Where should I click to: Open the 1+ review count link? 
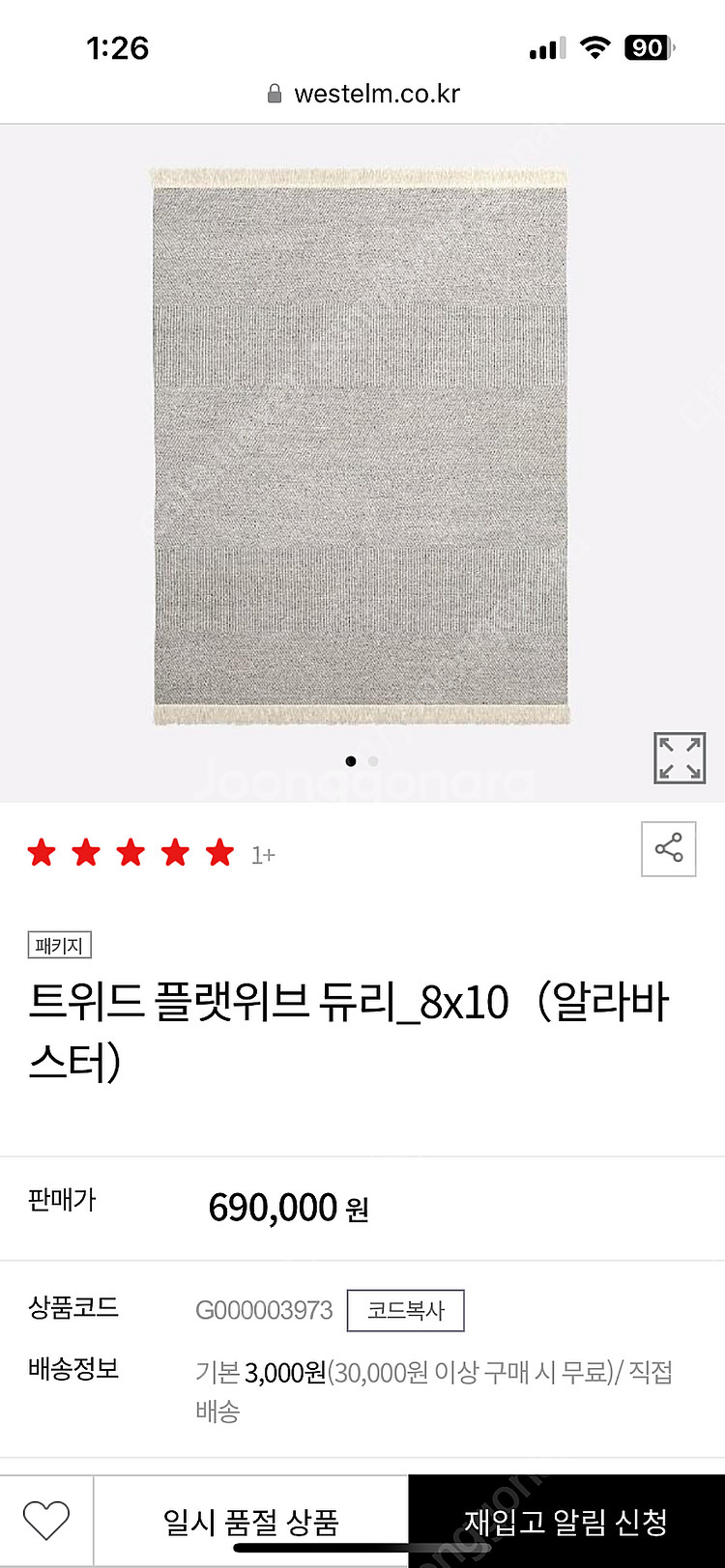tap(259, 855)
